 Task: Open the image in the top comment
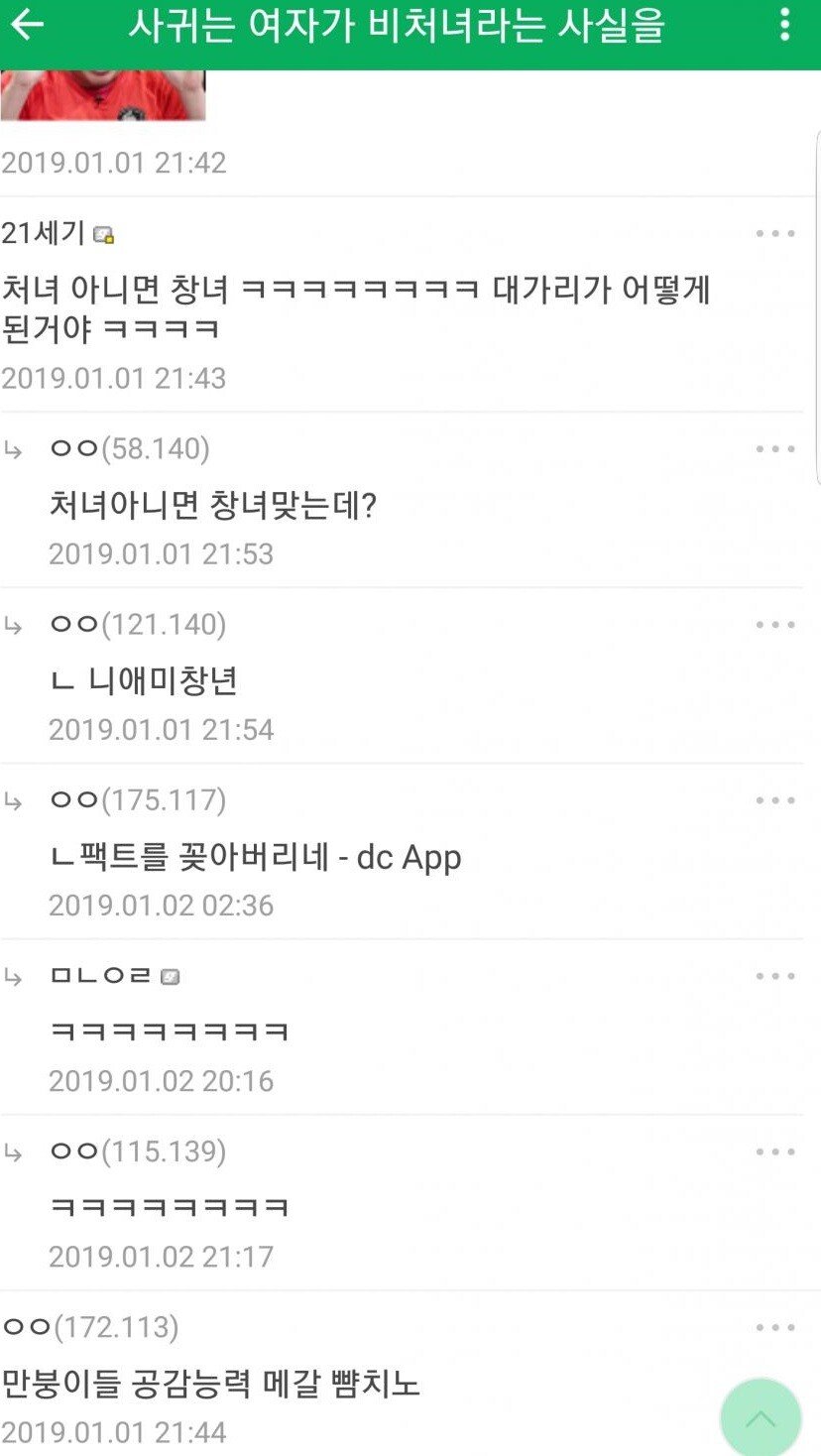coord(102,95)
